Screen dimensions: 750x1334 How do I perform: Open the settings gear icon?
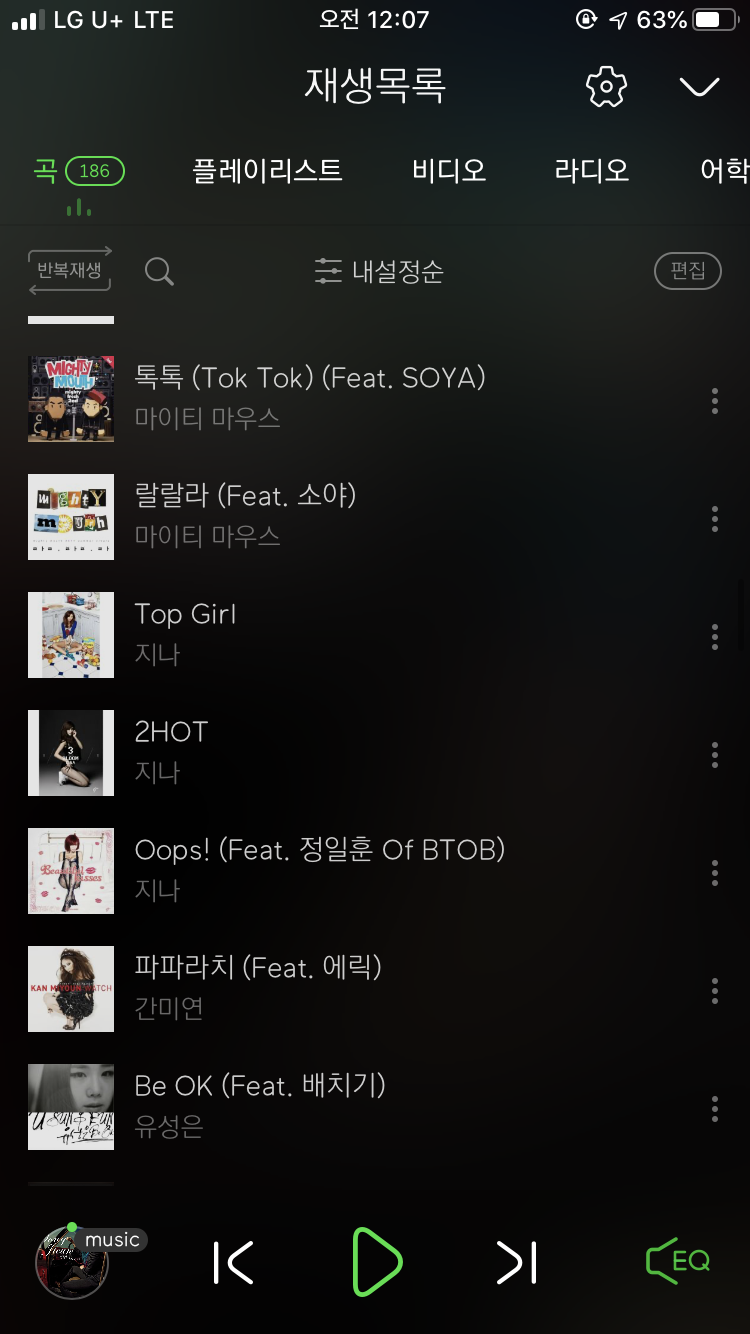coord(606,87)
